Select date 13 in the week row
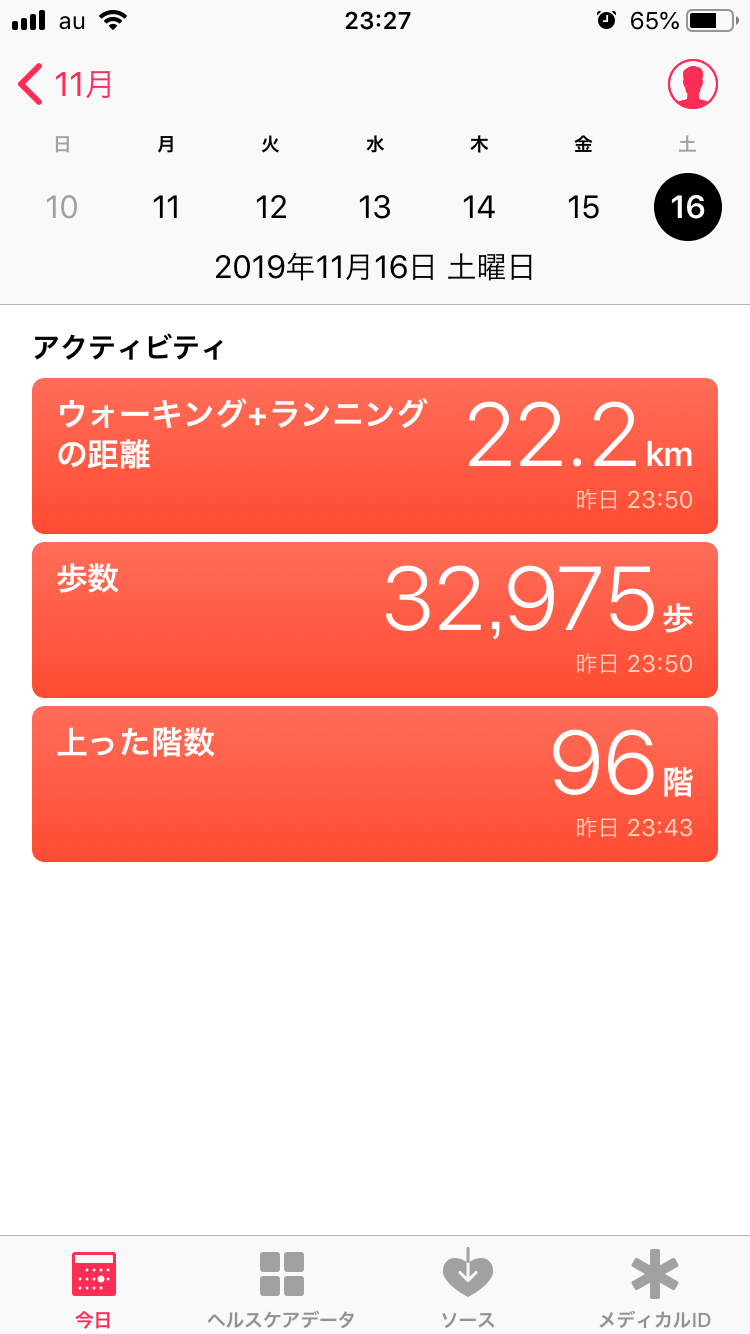 [x=375, y=207]
